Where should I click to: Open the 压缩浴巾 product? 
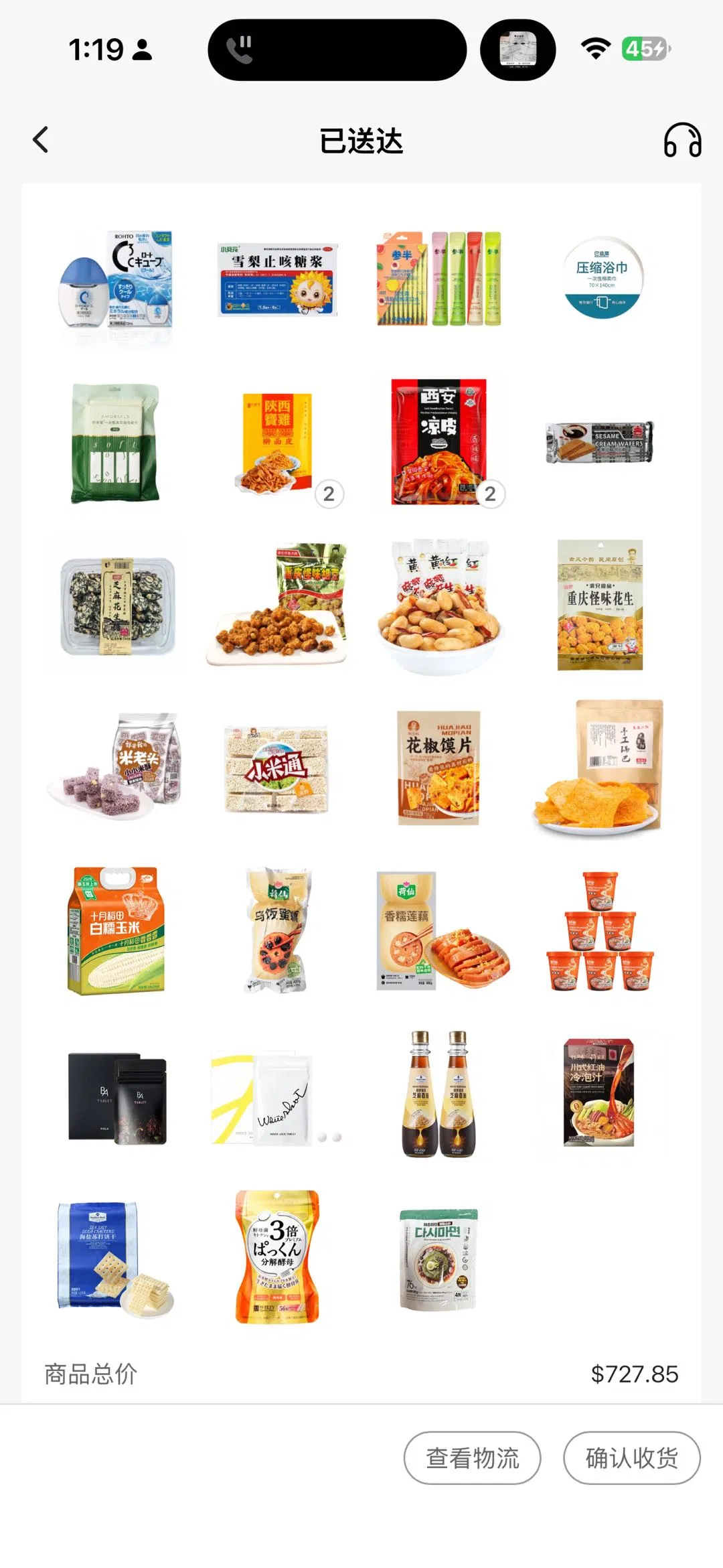601,278
